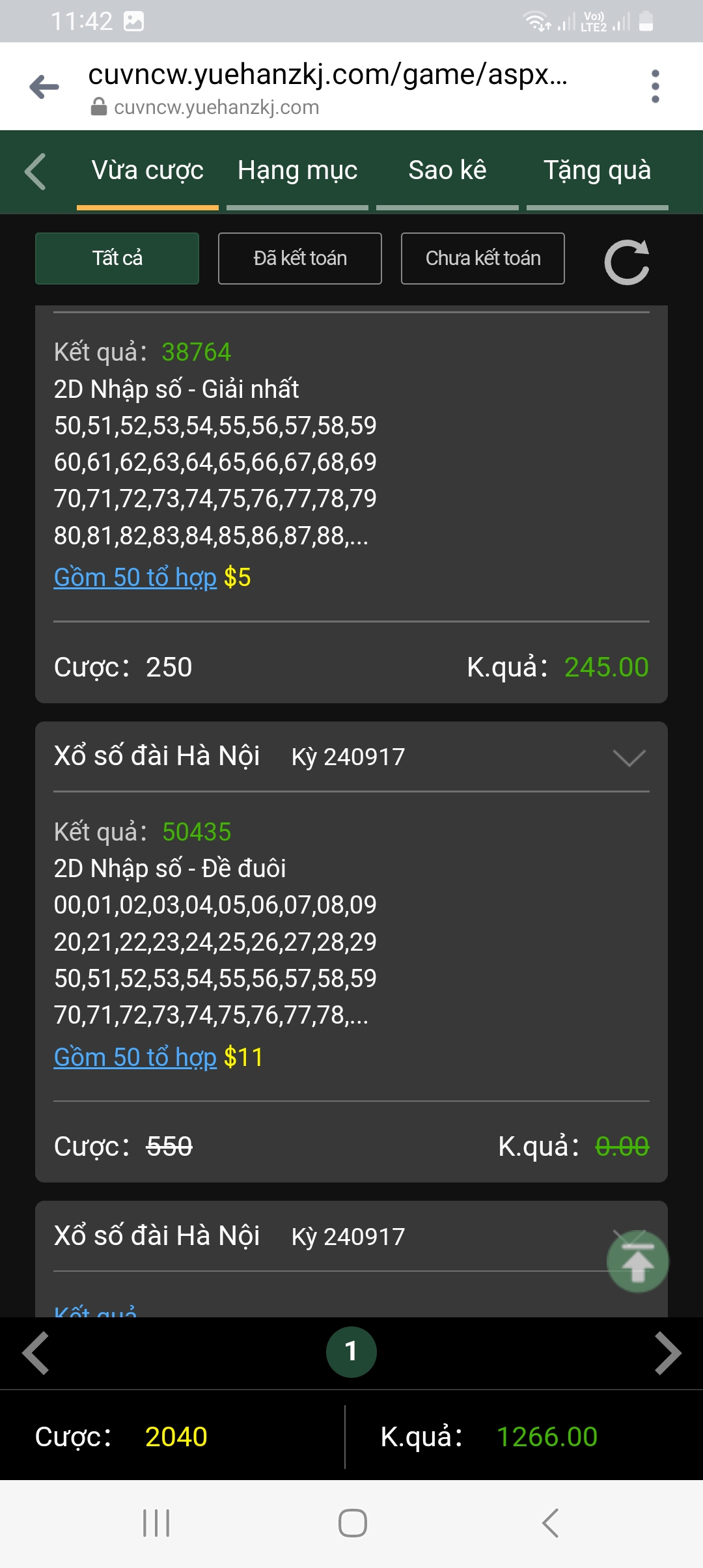Tap the system home button
Screen dimensions: 703x1568
[352, 1524]
